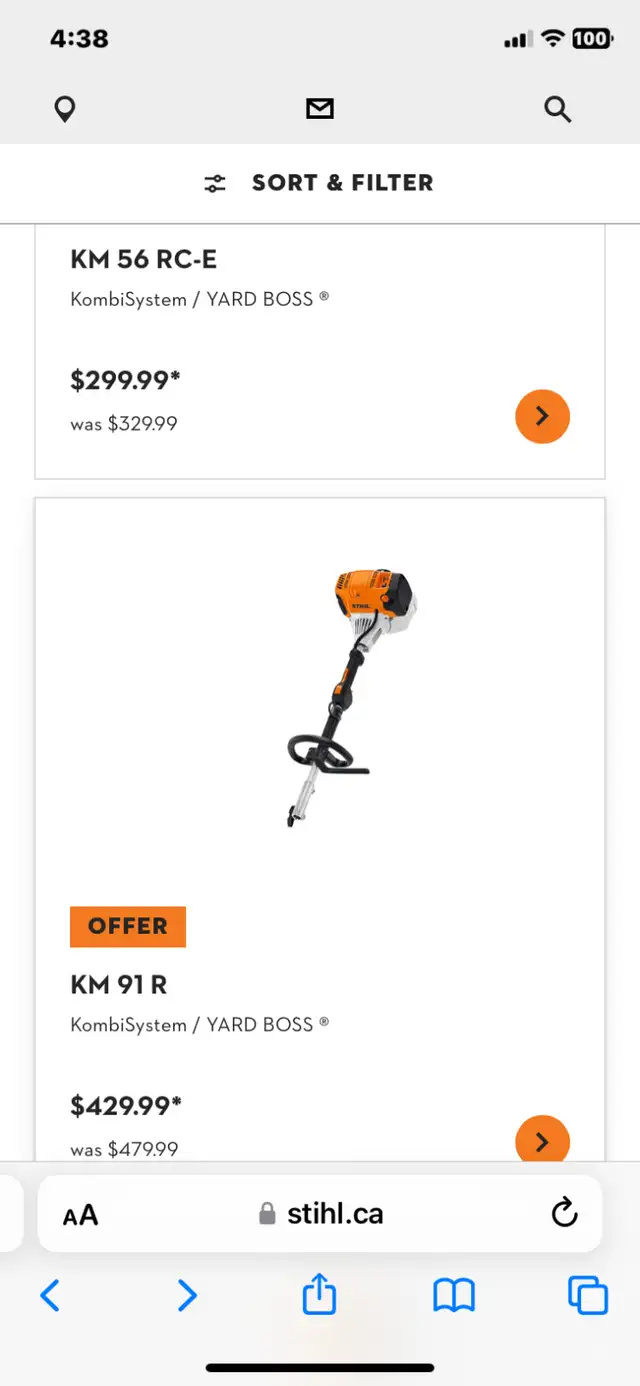
Task: Reload the page
Action: 564,1213
